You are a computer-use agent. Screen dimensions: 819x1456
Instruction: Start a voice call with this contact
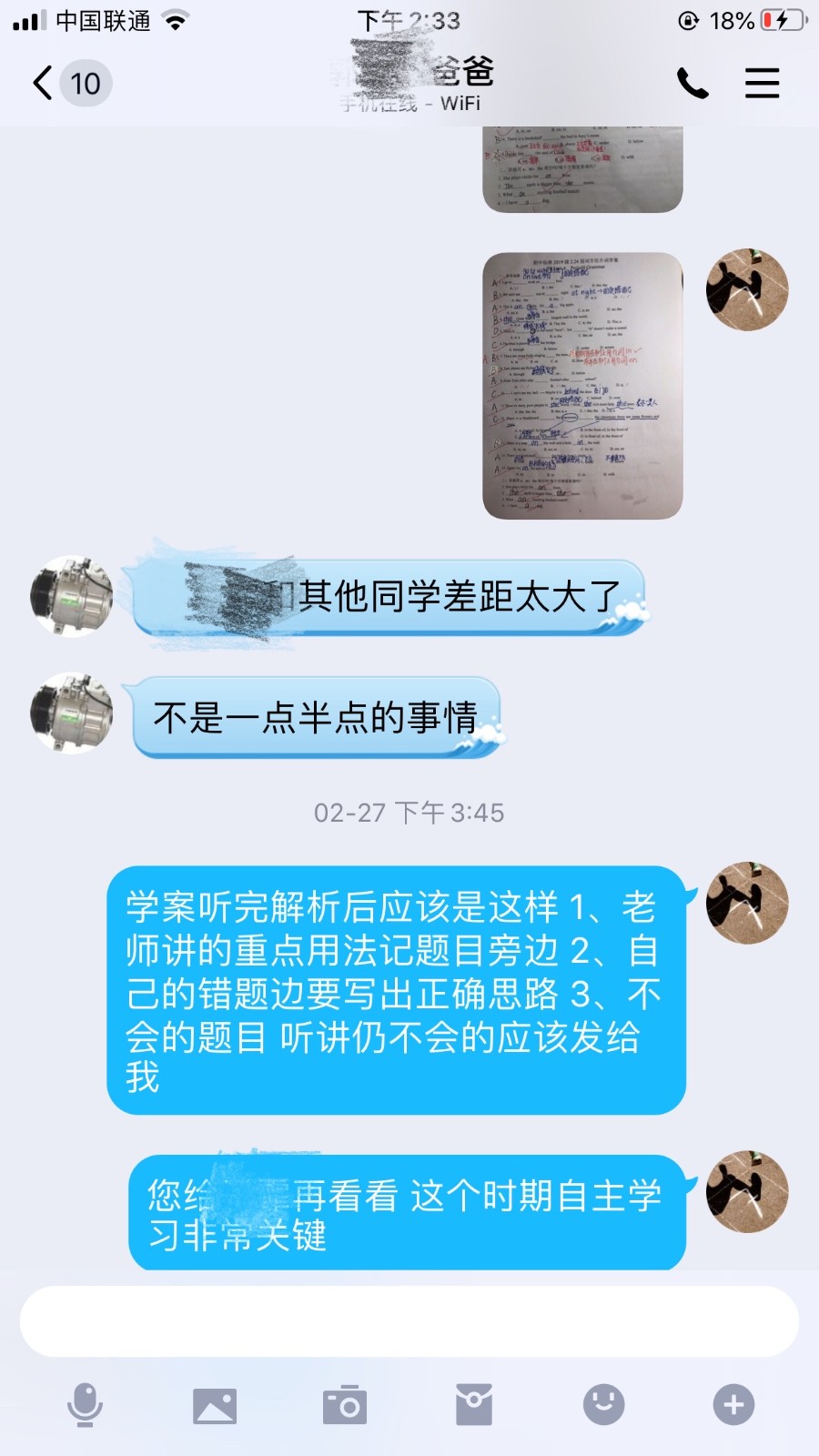[x=693, y=84]
